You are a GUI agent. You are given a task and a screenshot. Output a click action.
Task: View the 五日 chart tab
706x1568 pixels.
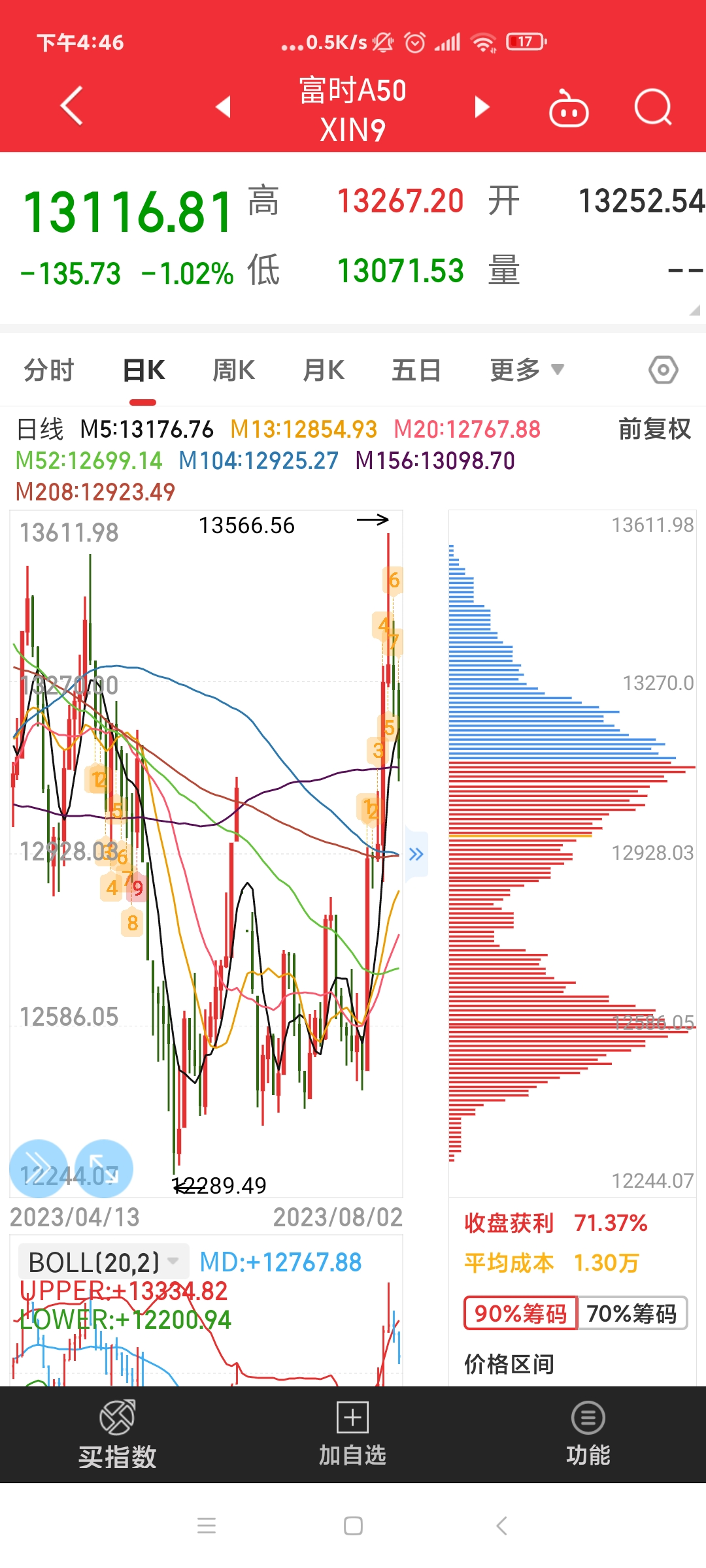coord(416,370)
